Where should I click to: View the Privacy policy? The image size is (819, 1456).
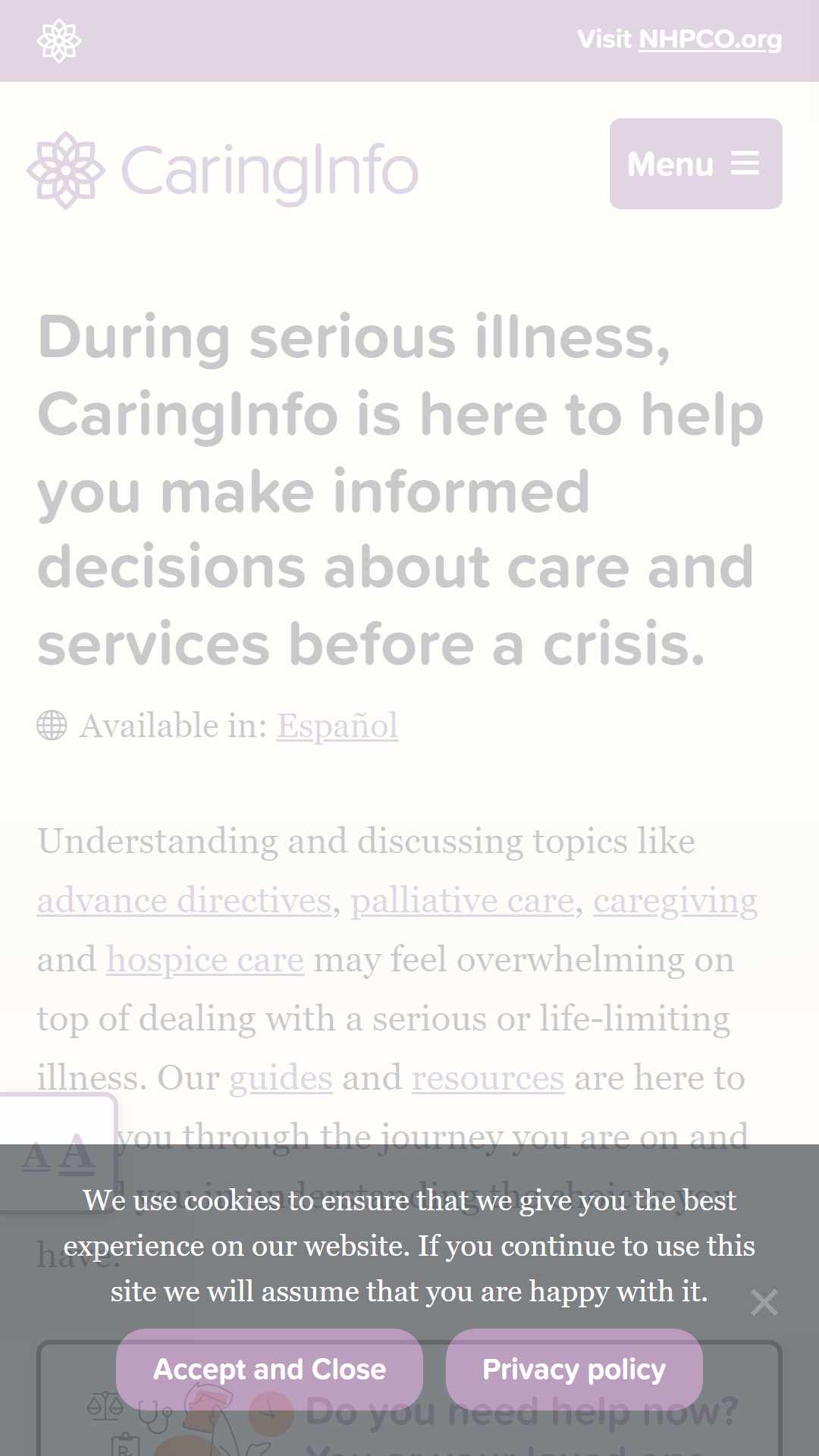click(x=574, y=1369)
